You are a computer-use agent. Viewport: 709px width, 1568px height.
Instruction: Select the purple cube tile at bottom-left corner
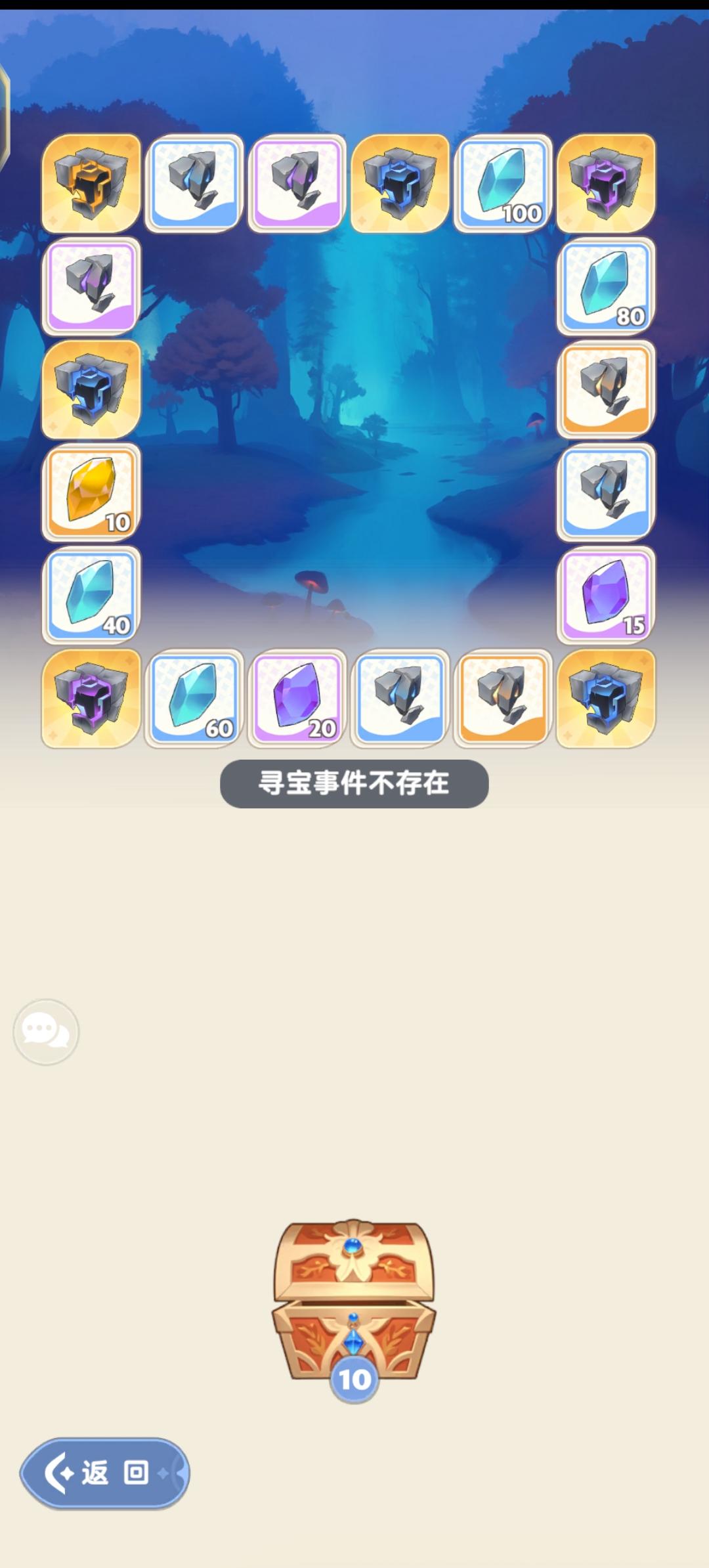[92, 699]
